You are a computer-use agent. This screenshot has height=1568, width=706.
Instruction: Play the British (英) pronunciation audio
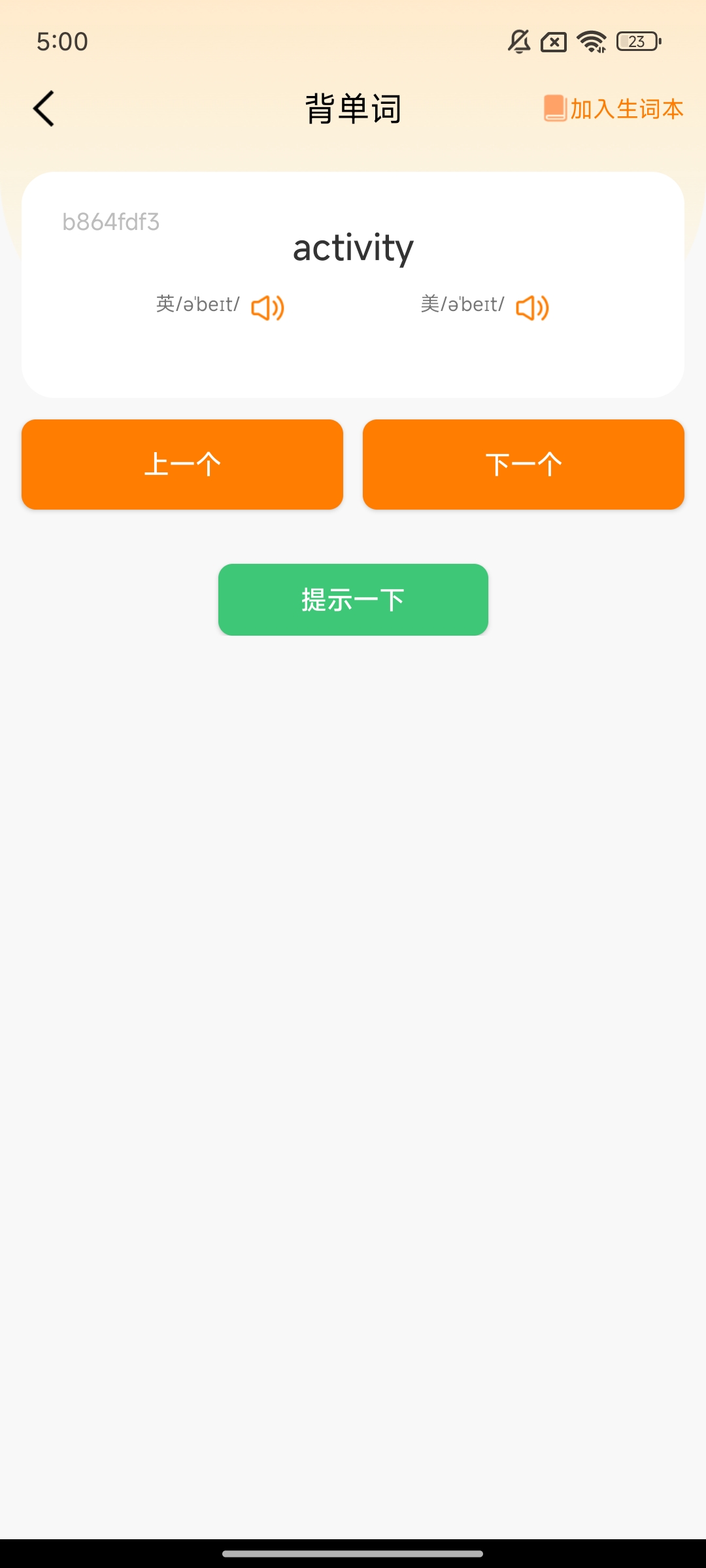(x=267, y=308)
